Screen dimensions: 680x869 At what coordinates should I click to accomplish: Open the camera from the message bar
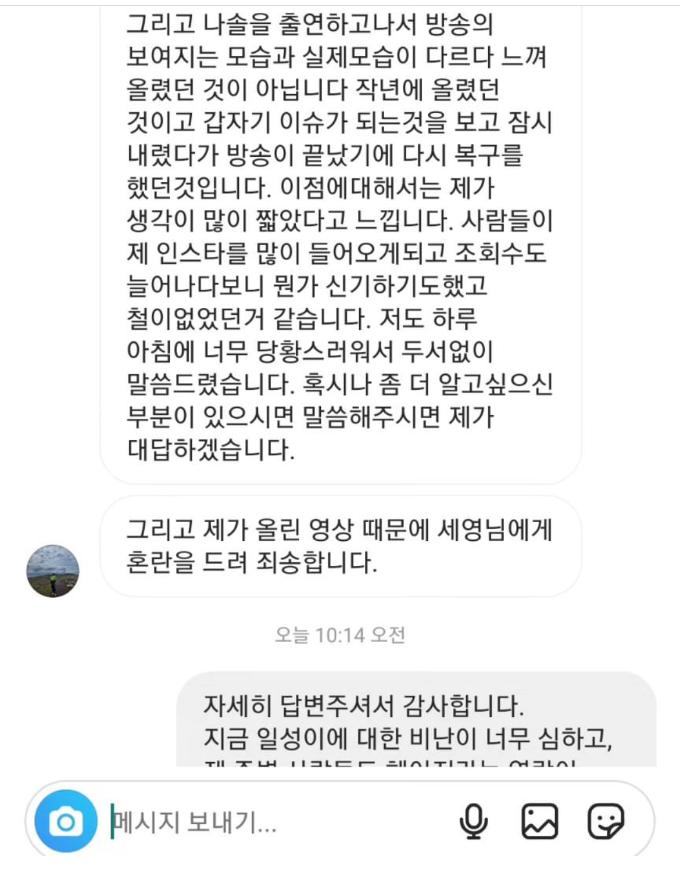click(x=65, y=822)
